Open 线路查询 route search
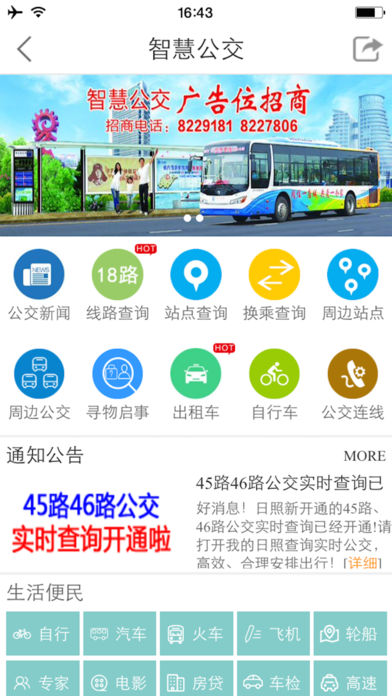 pyautogui.click(x=117, y=285)
